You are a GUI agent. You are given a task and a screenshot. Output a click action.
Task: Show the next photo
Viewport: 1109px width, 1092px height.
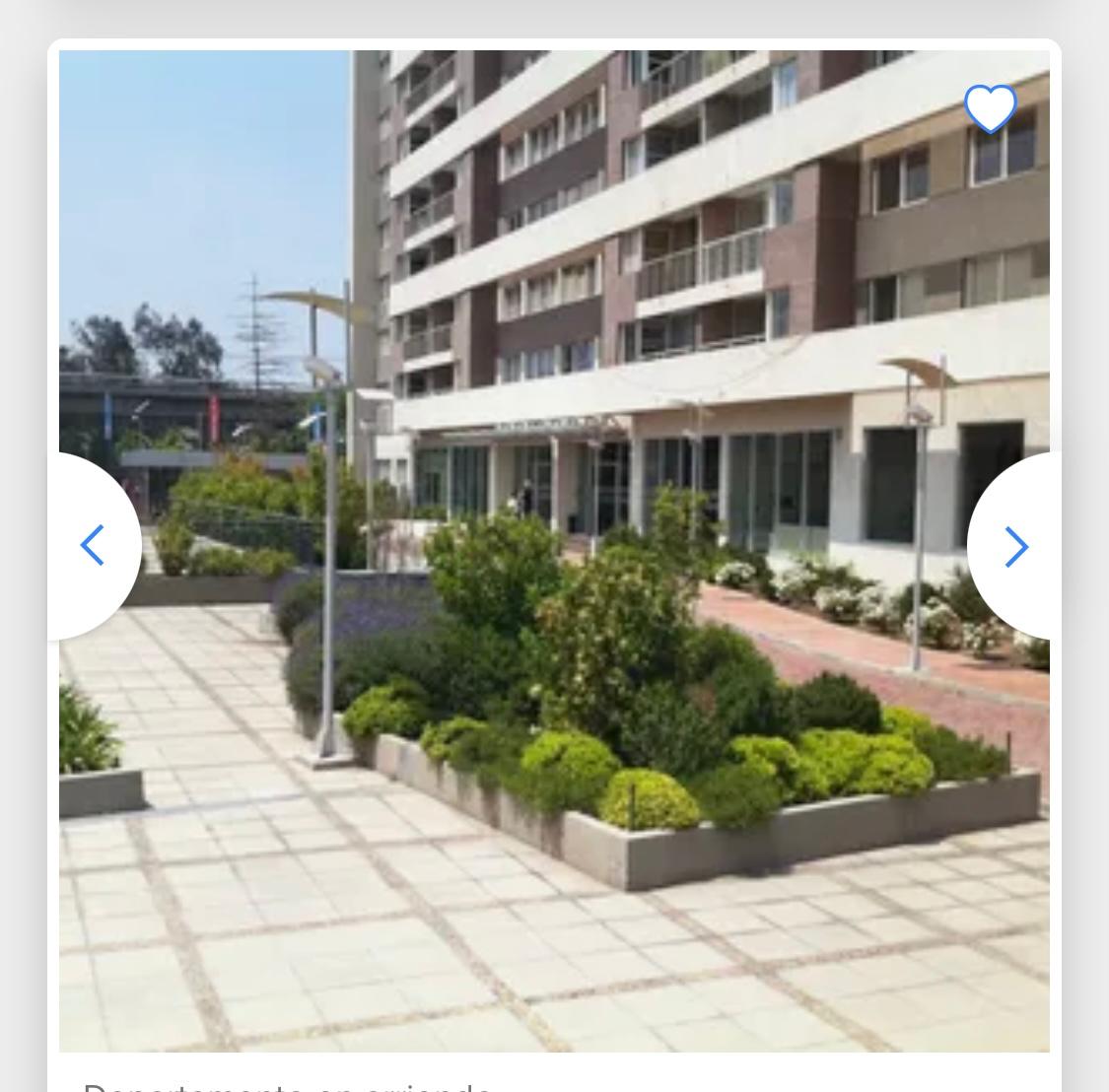coord(1016,546)
